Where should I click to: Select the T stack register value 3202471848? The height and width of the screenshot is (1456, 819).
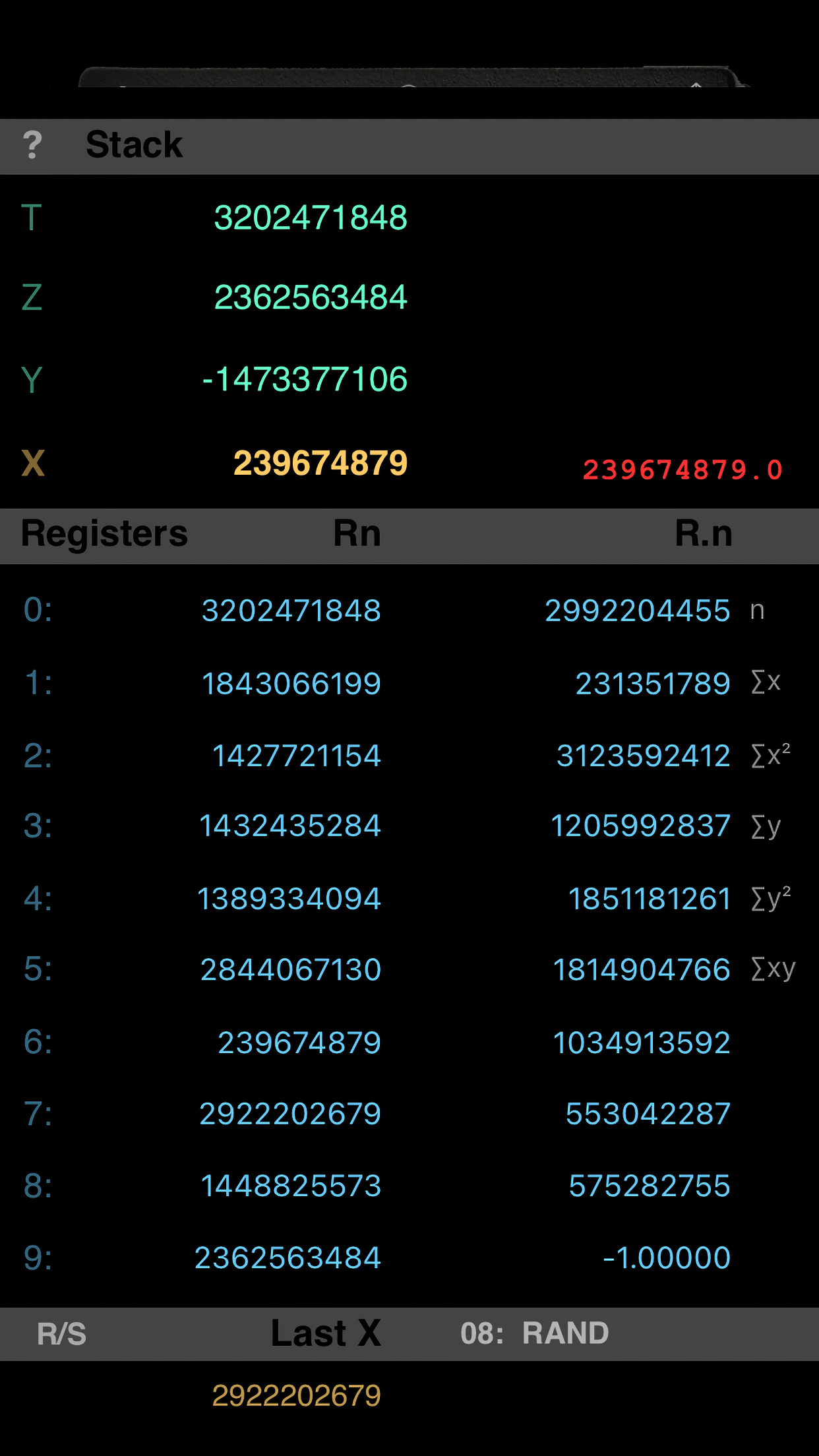311,216
